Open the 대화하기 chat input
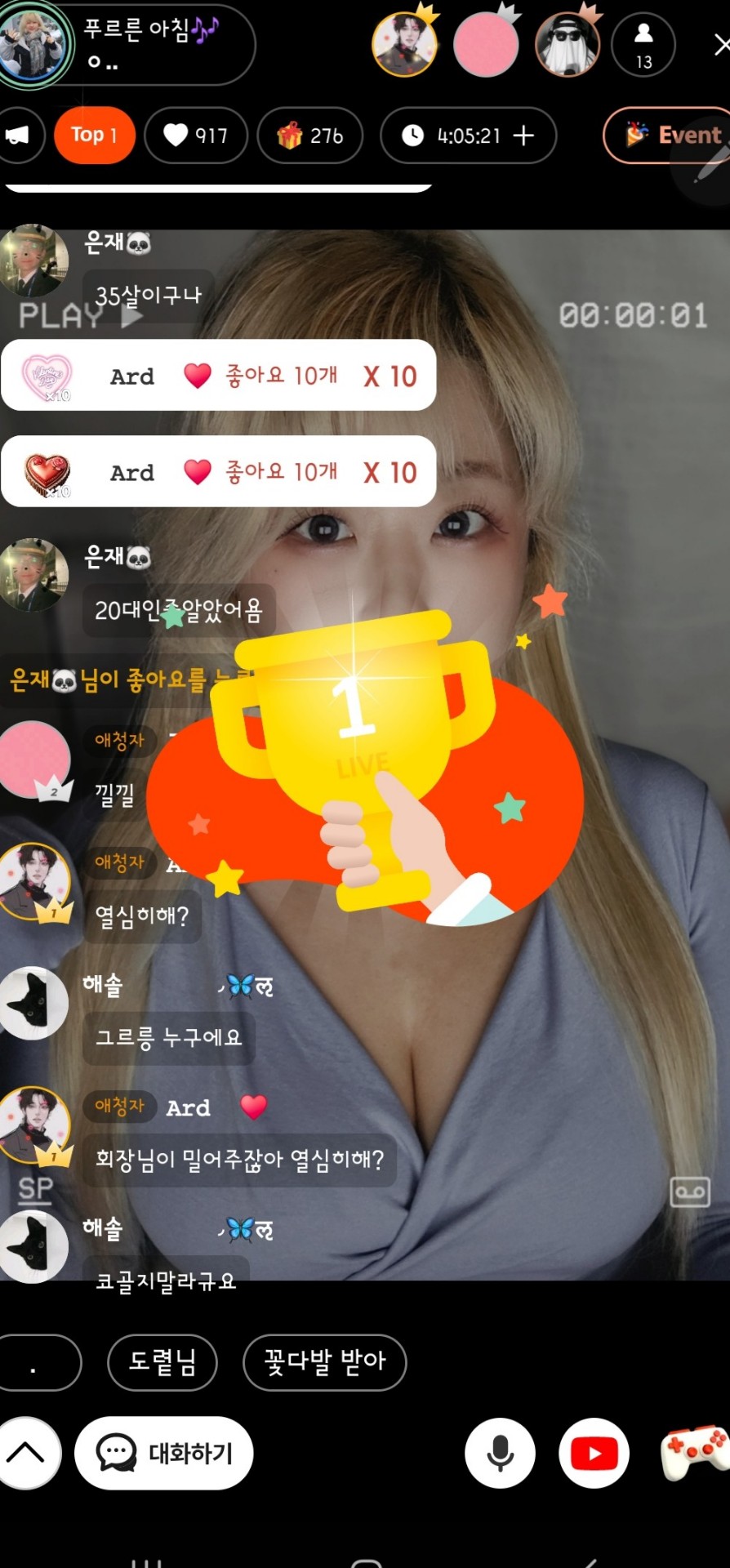 pos(164,1453)
